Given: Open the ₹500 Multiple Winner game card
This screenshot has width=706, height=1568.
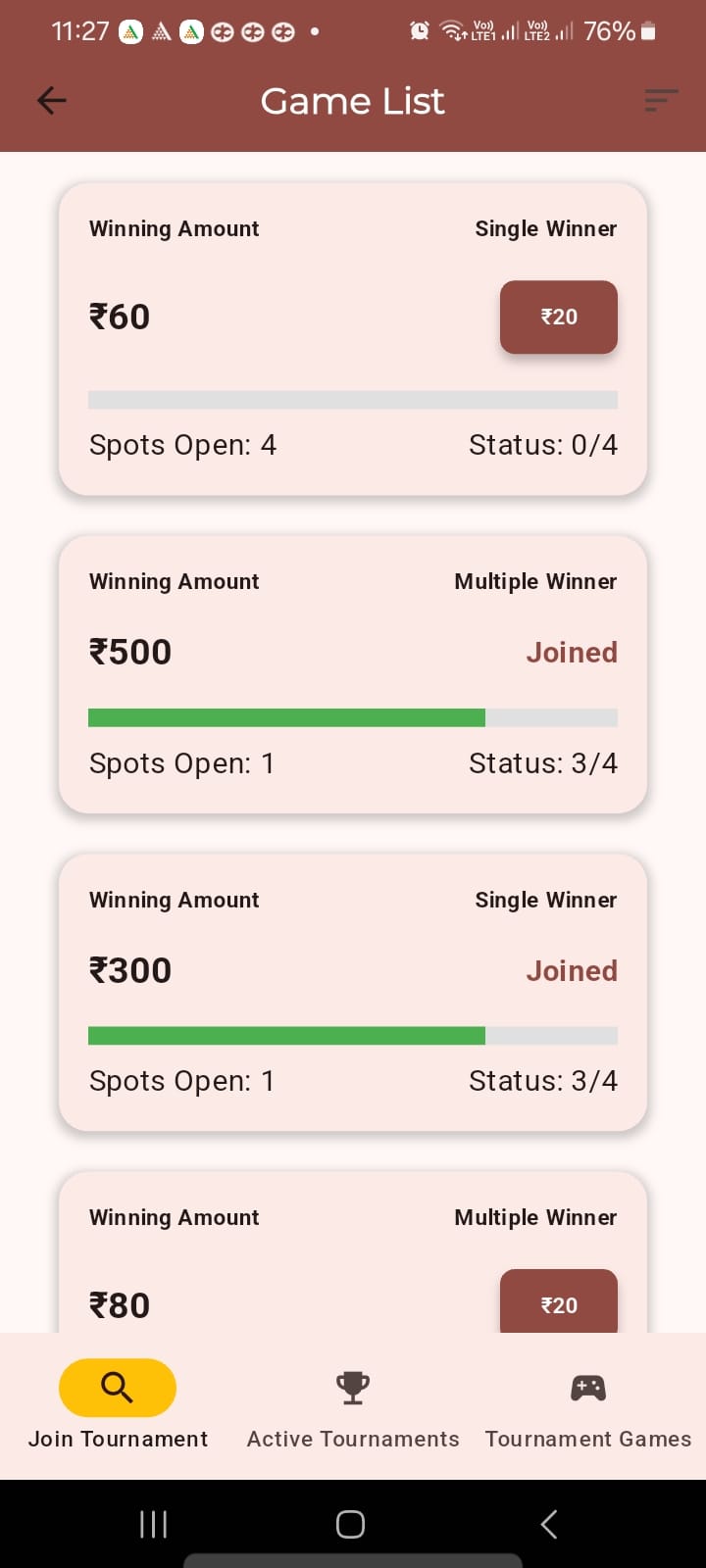Looking at the screenshot, I should [353, 674].
